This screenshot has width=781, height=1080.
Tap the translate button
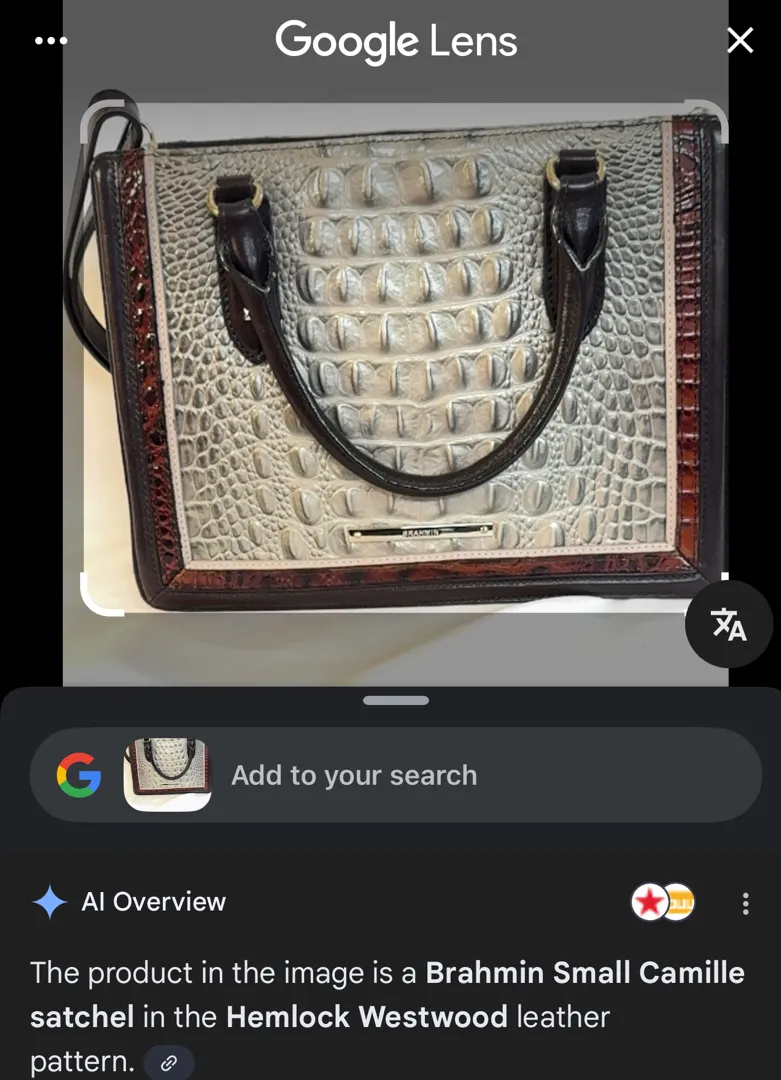[x=728, y=624]
